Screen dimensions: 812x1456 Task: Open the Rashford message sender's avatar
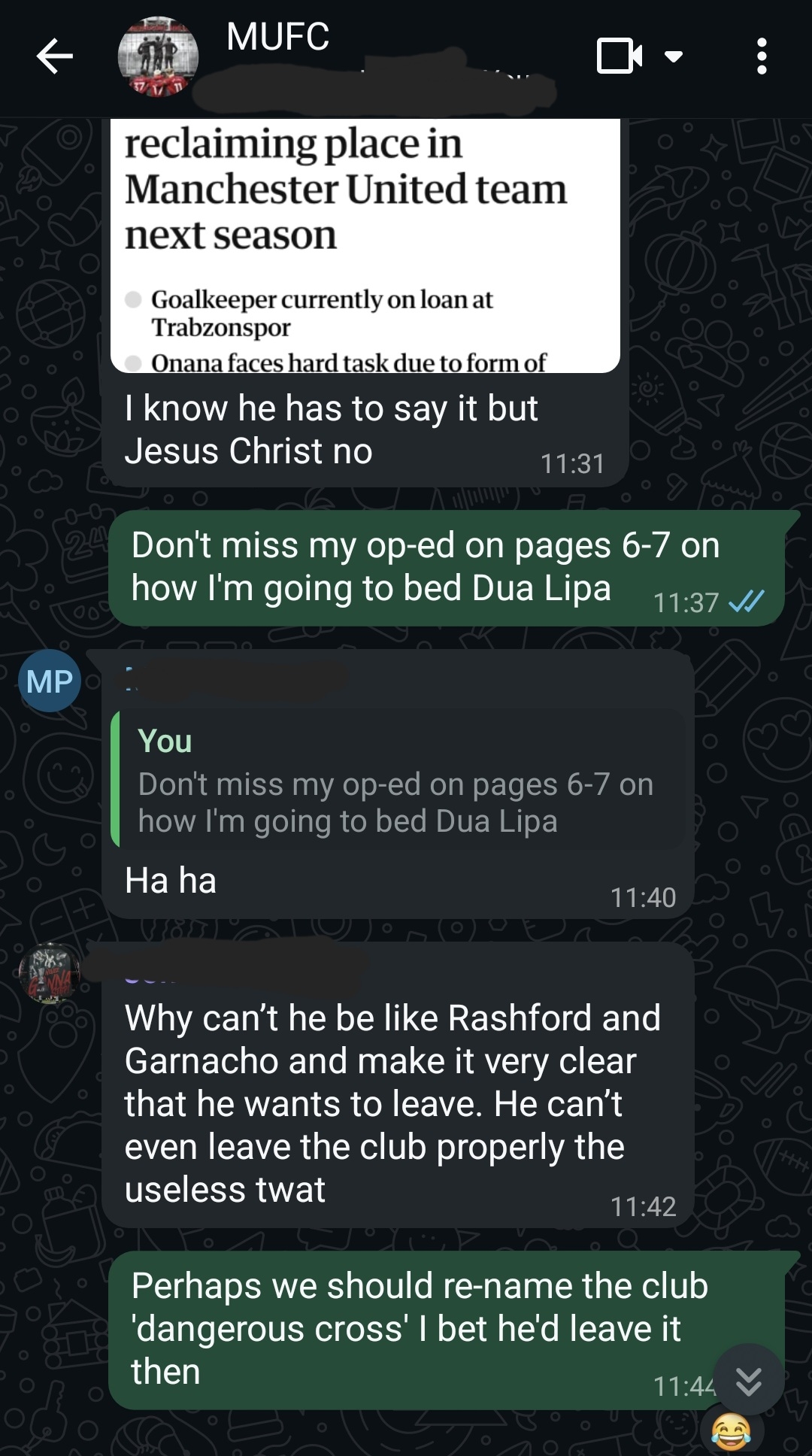[50, 972]
